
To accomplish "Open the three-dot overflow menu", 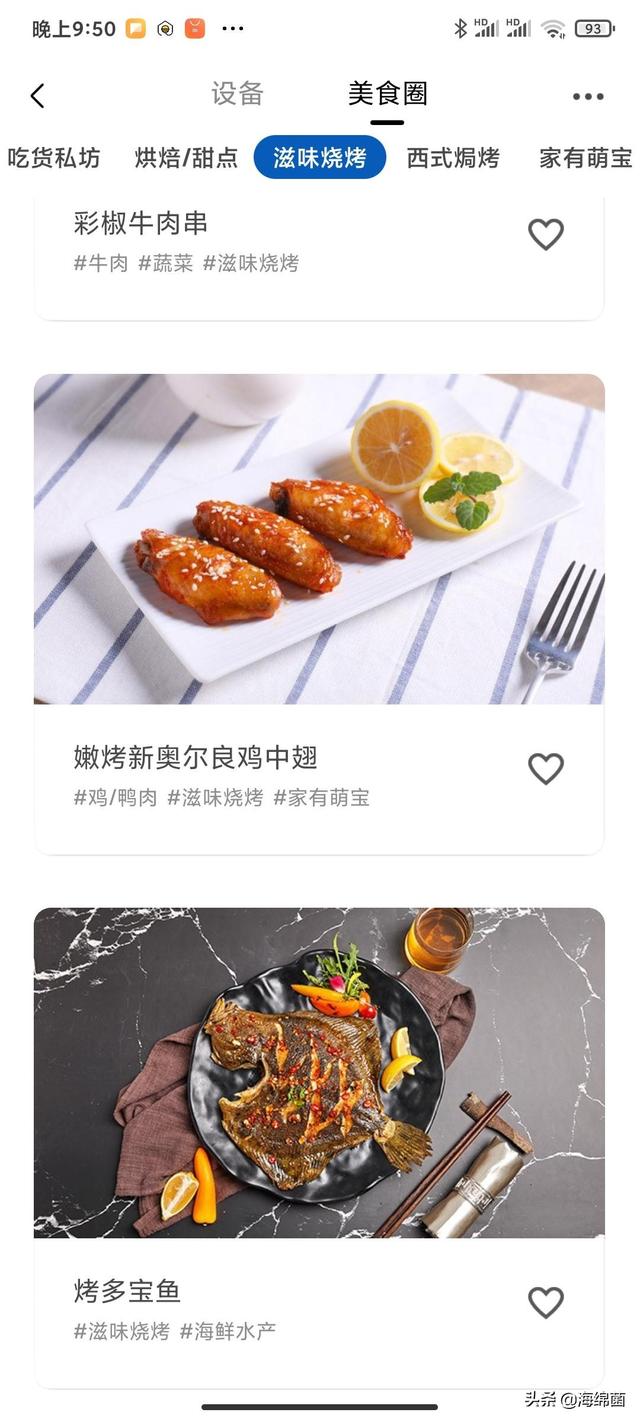I will coord(588,97).
